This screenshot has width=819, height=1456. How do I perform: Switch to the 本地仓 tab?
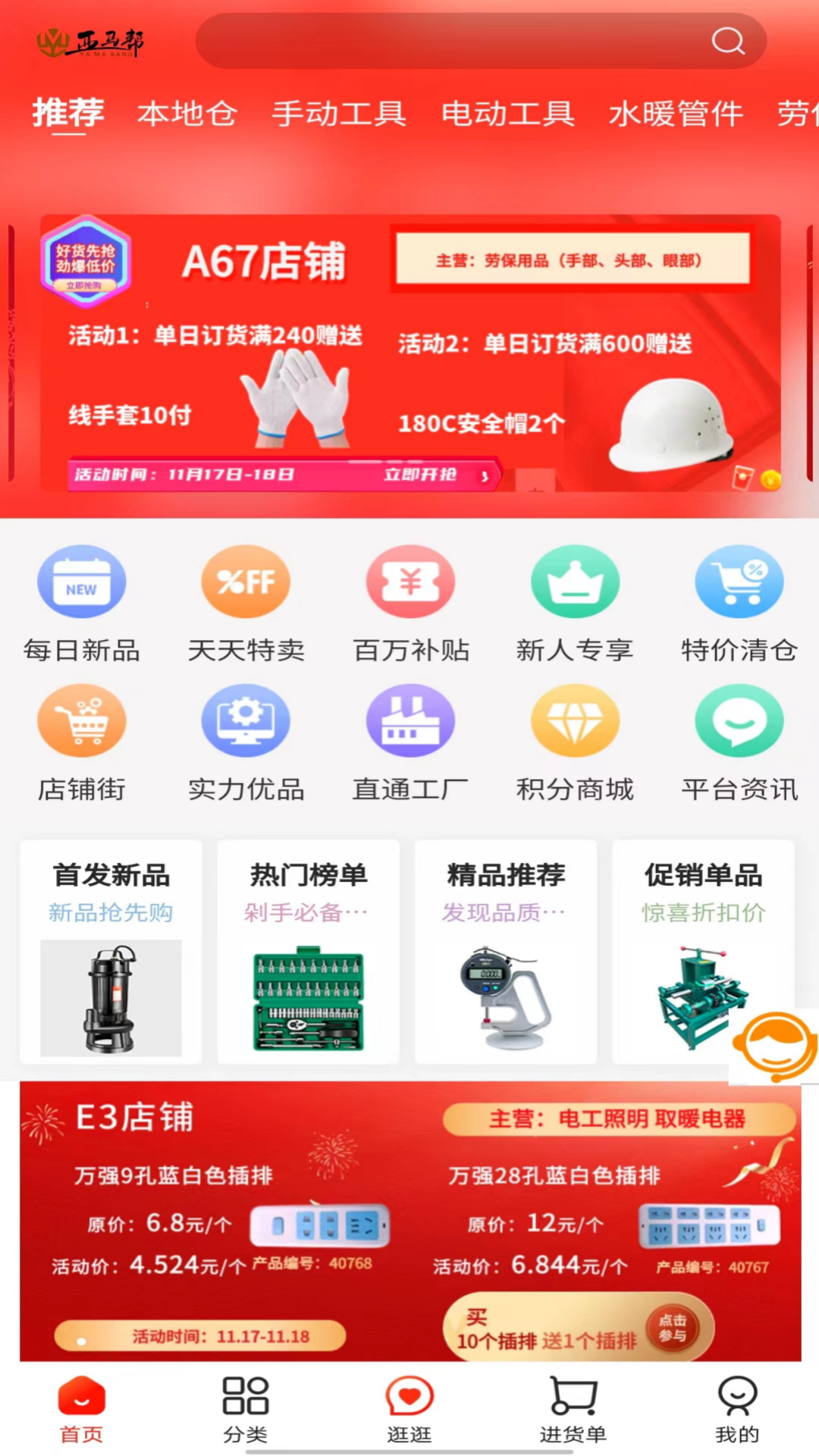point(187,114)
